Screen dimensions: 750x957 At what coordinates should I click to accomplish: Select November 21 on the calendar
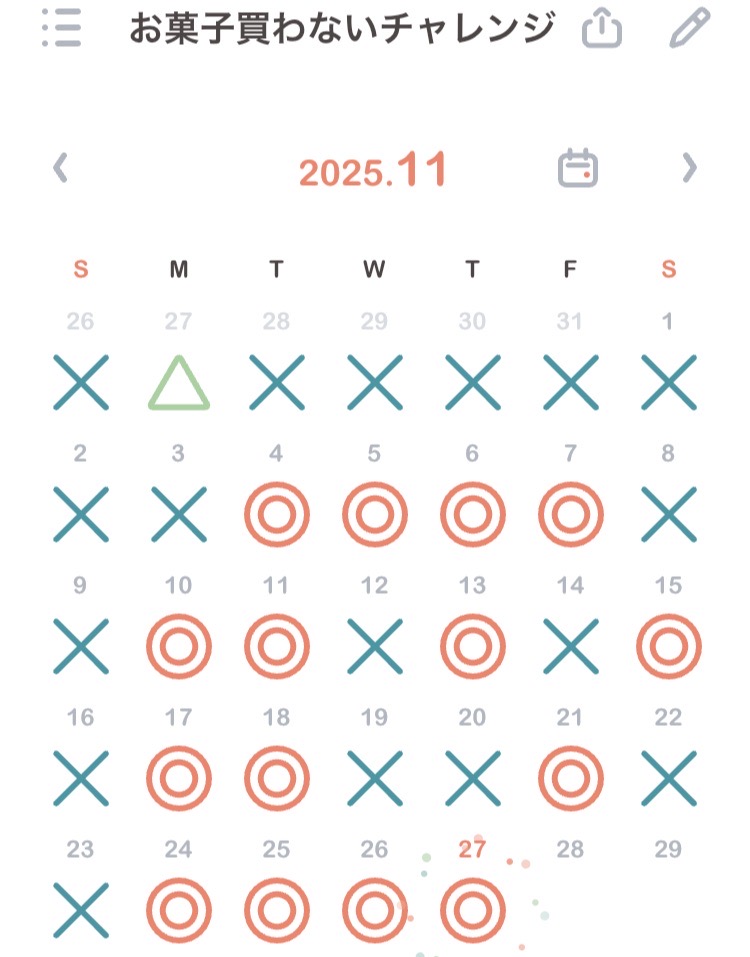coord(571,778)
